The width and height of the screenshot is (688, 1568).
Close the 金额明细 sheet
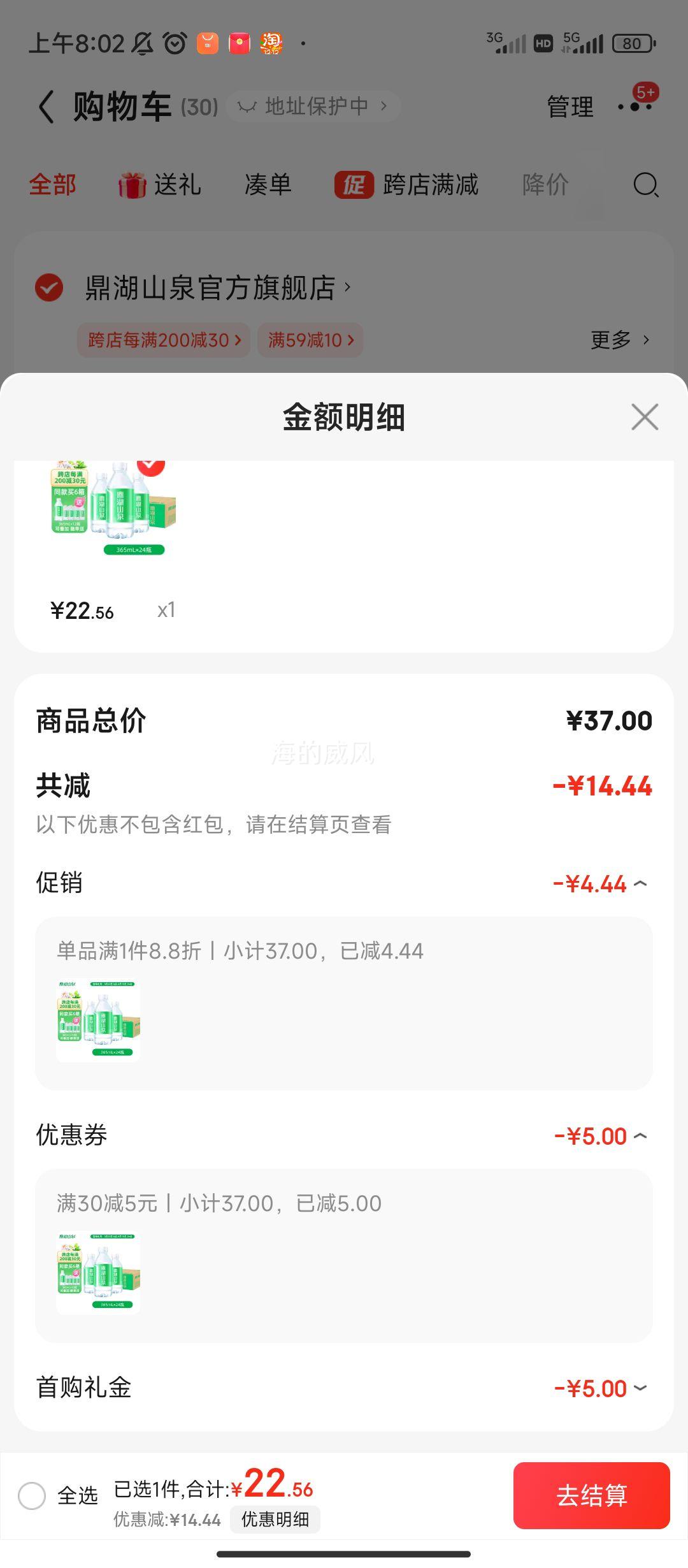click(645, 417)
